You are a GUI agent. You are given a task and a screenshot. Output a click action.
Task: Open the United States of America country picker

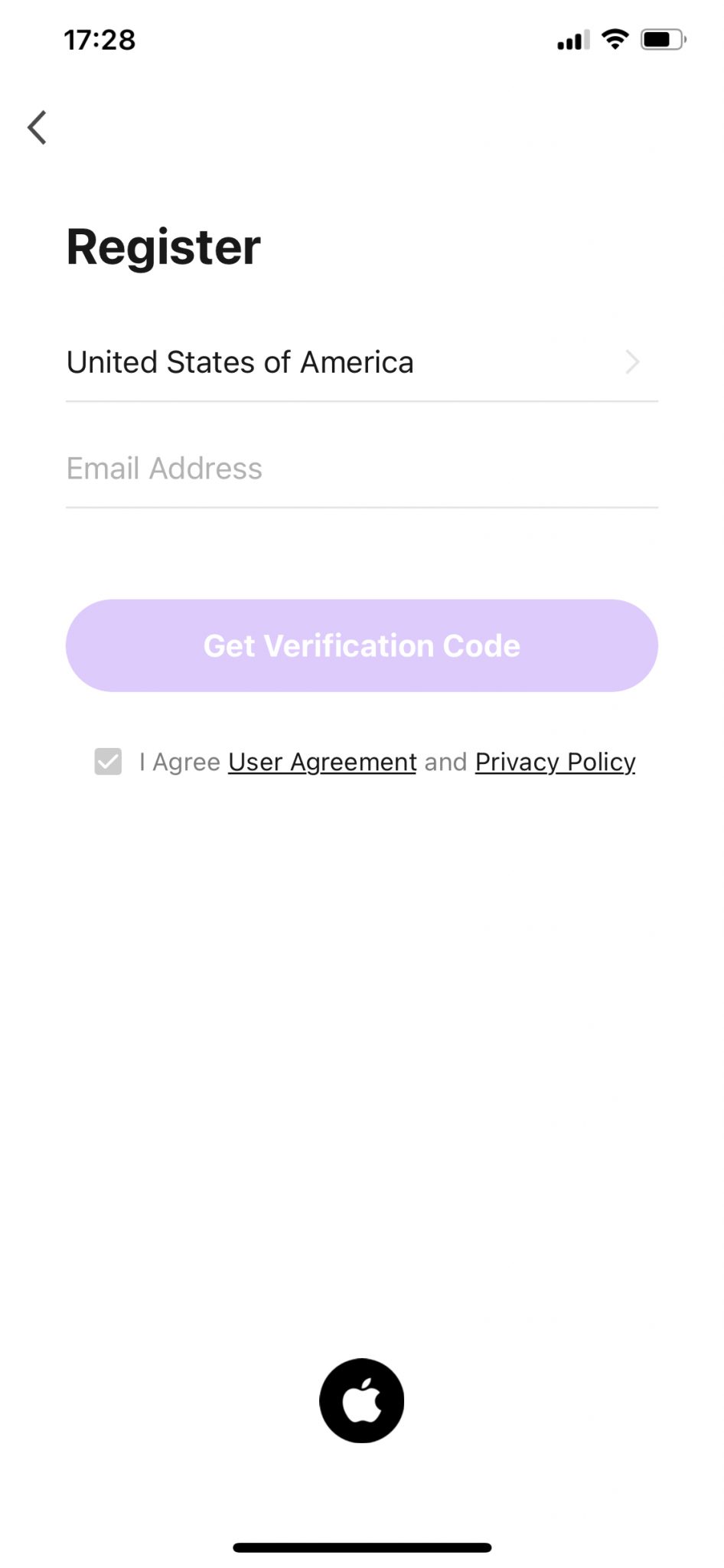click(361, 362)
